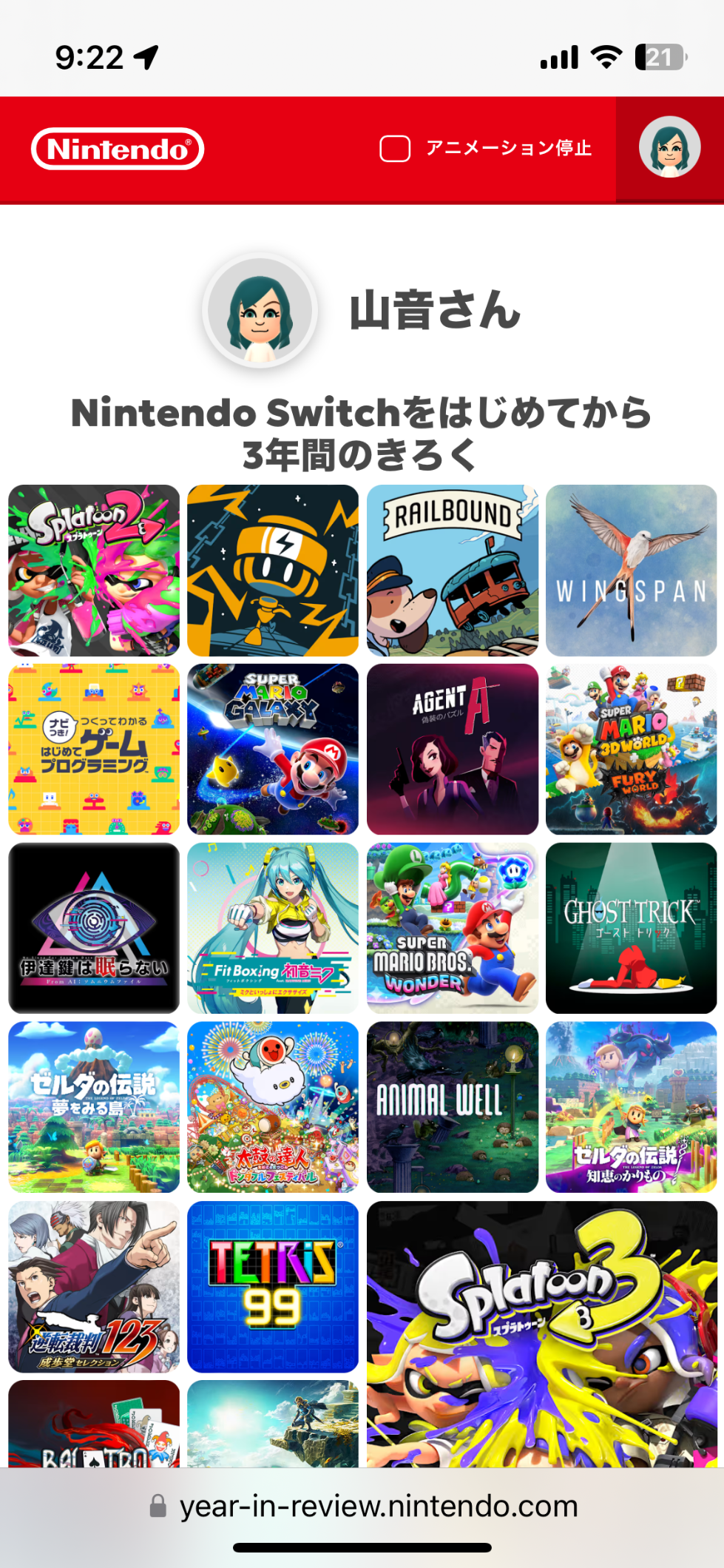The image size is (724, 1568).
Task: Tap Super Mario Bros. Wonder tile
Action: tap(452, 928)
